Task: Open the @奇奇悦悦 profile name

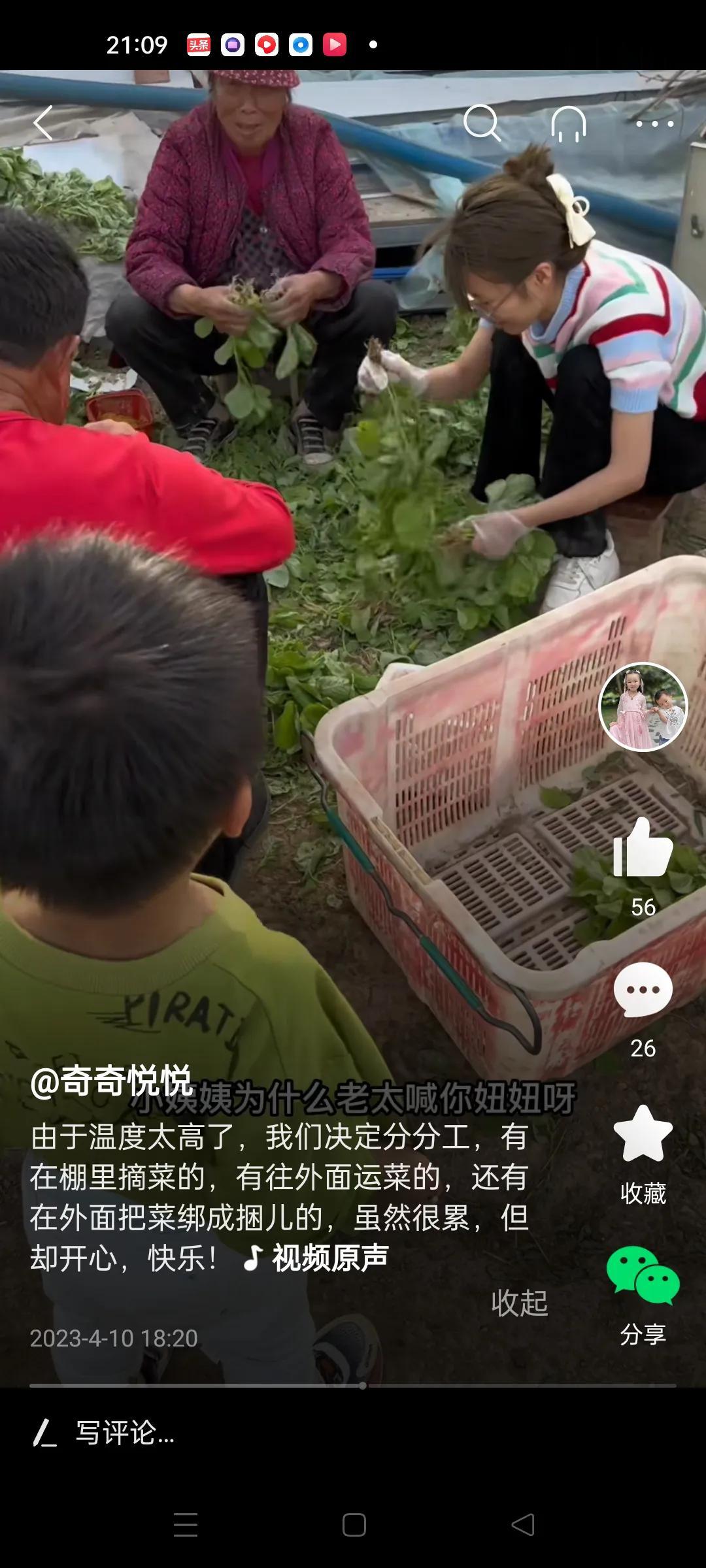Action: click(111, 1081)
